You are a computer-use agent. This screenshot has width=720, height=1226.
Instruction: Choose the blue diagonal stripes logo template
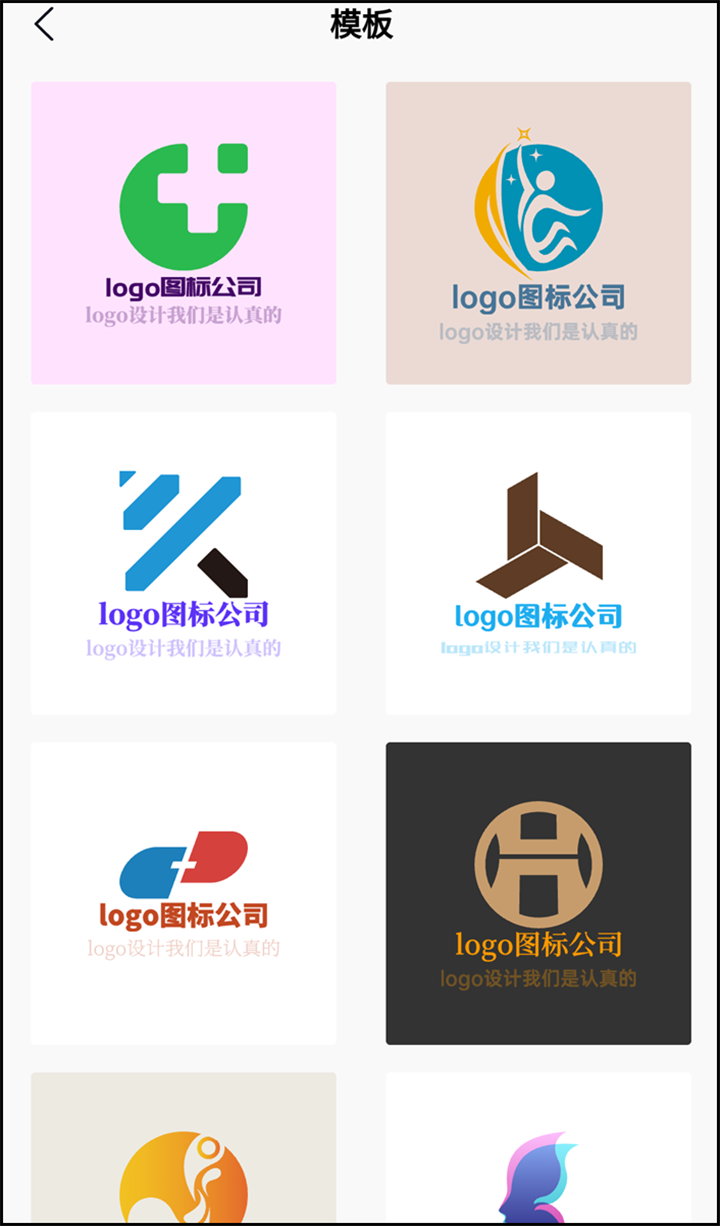[183, 563]
